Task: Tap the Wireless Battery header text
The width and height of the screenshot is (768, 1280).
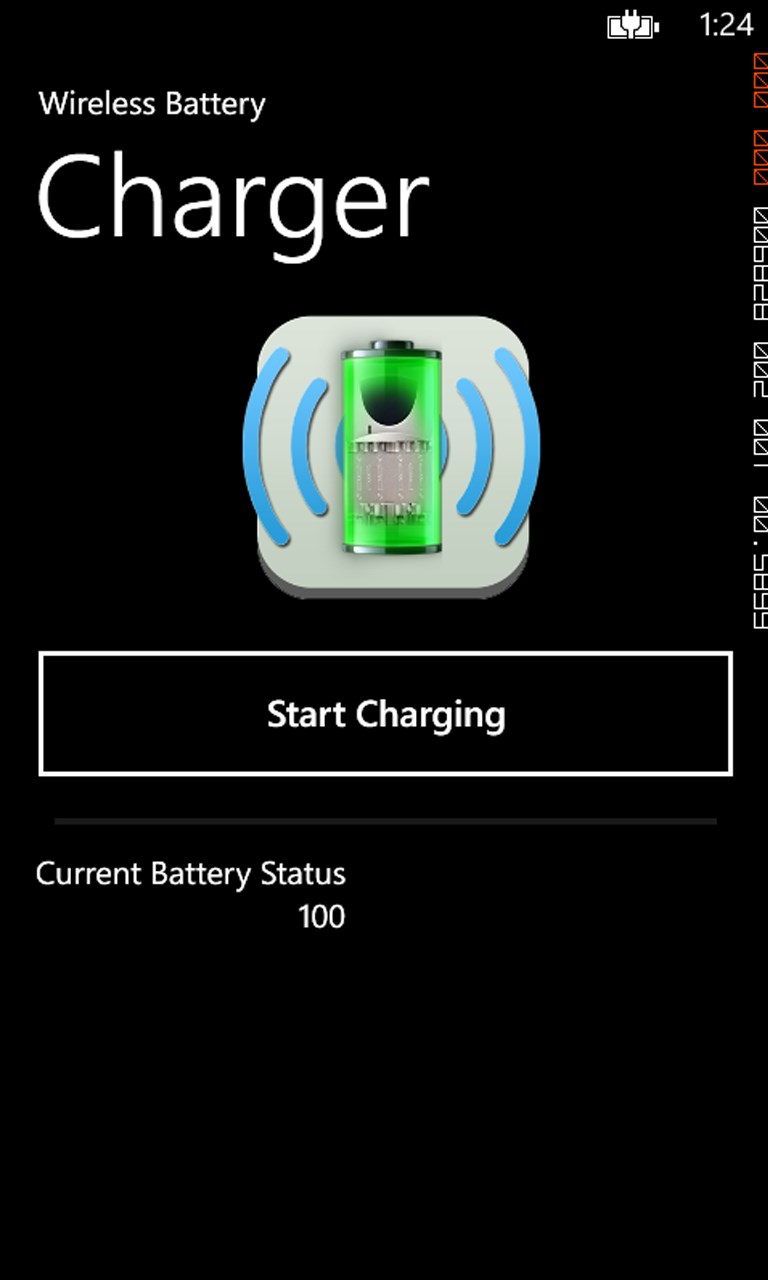Action: tap(151, 103)
